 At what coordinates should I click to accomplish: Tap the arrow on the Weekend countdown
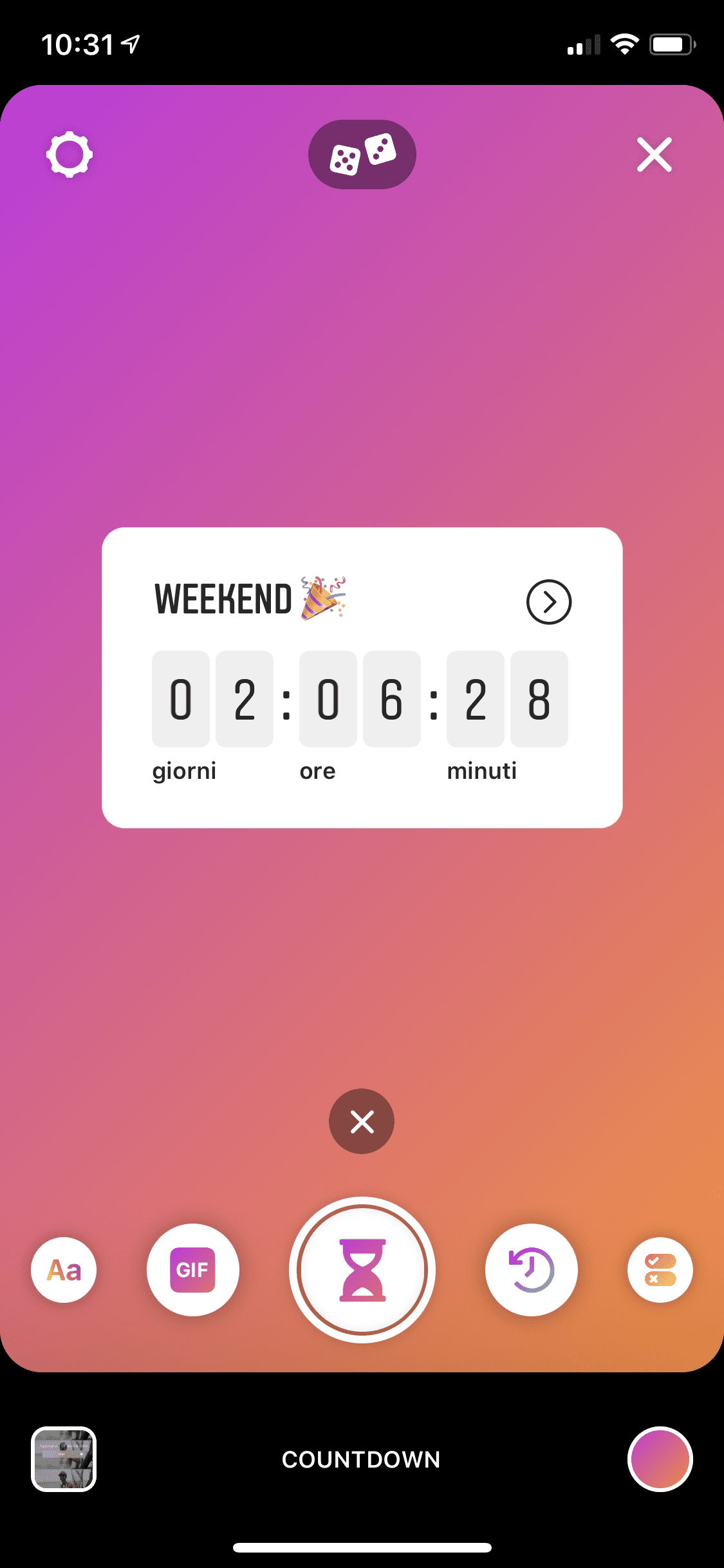[549, 602]
